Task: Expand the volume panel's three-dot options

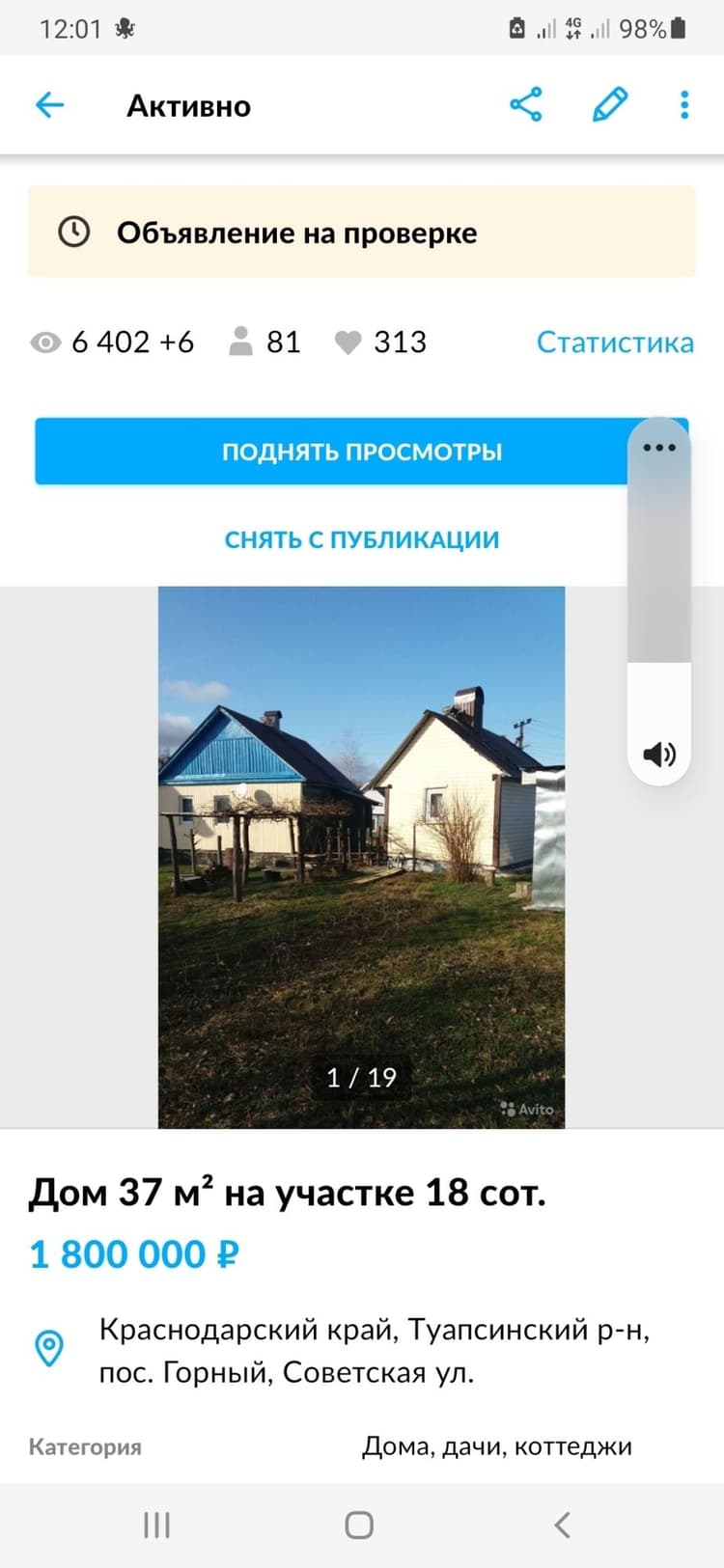Action: click(659, 448)
